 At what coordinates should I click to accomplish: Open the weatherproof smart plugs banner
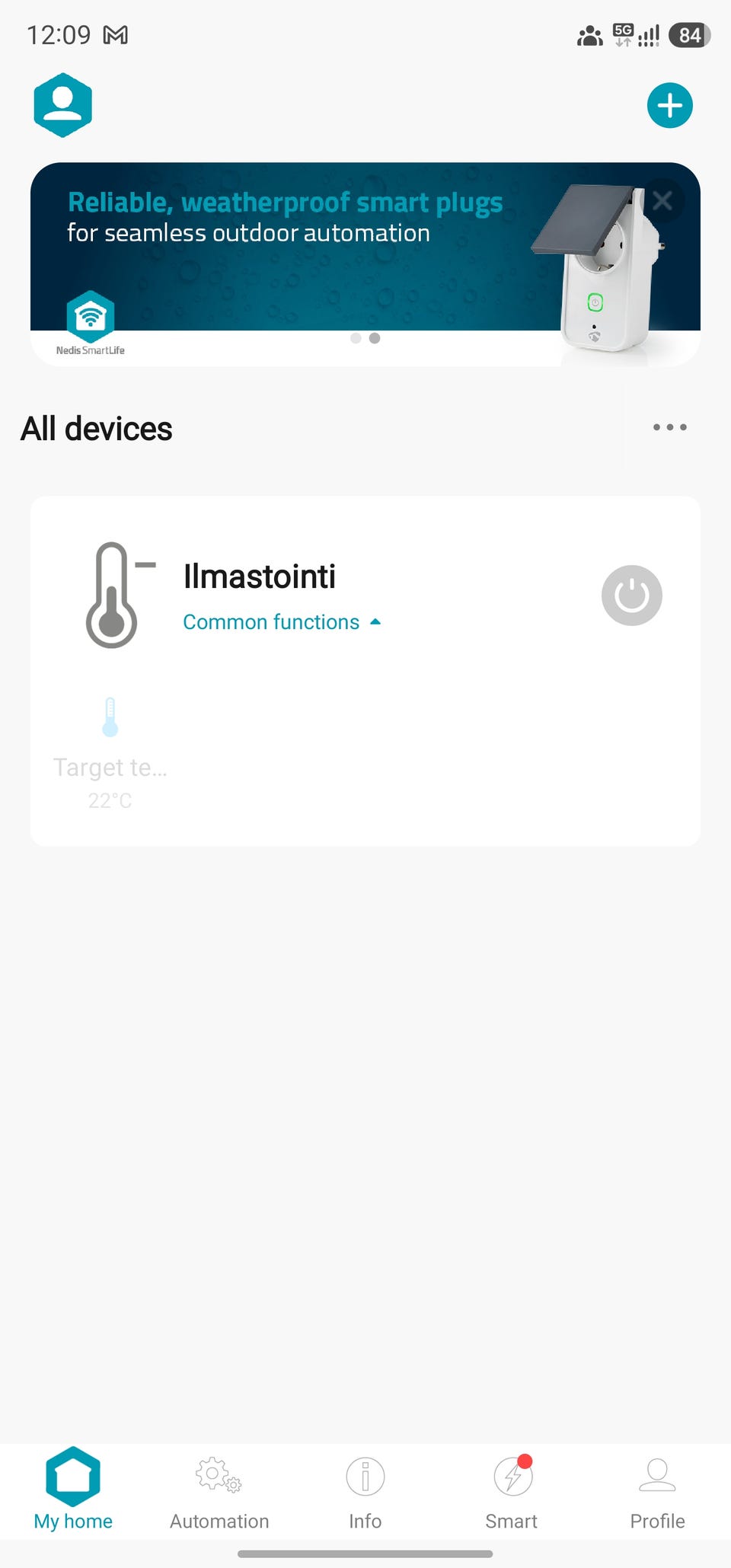pos(365,264)
